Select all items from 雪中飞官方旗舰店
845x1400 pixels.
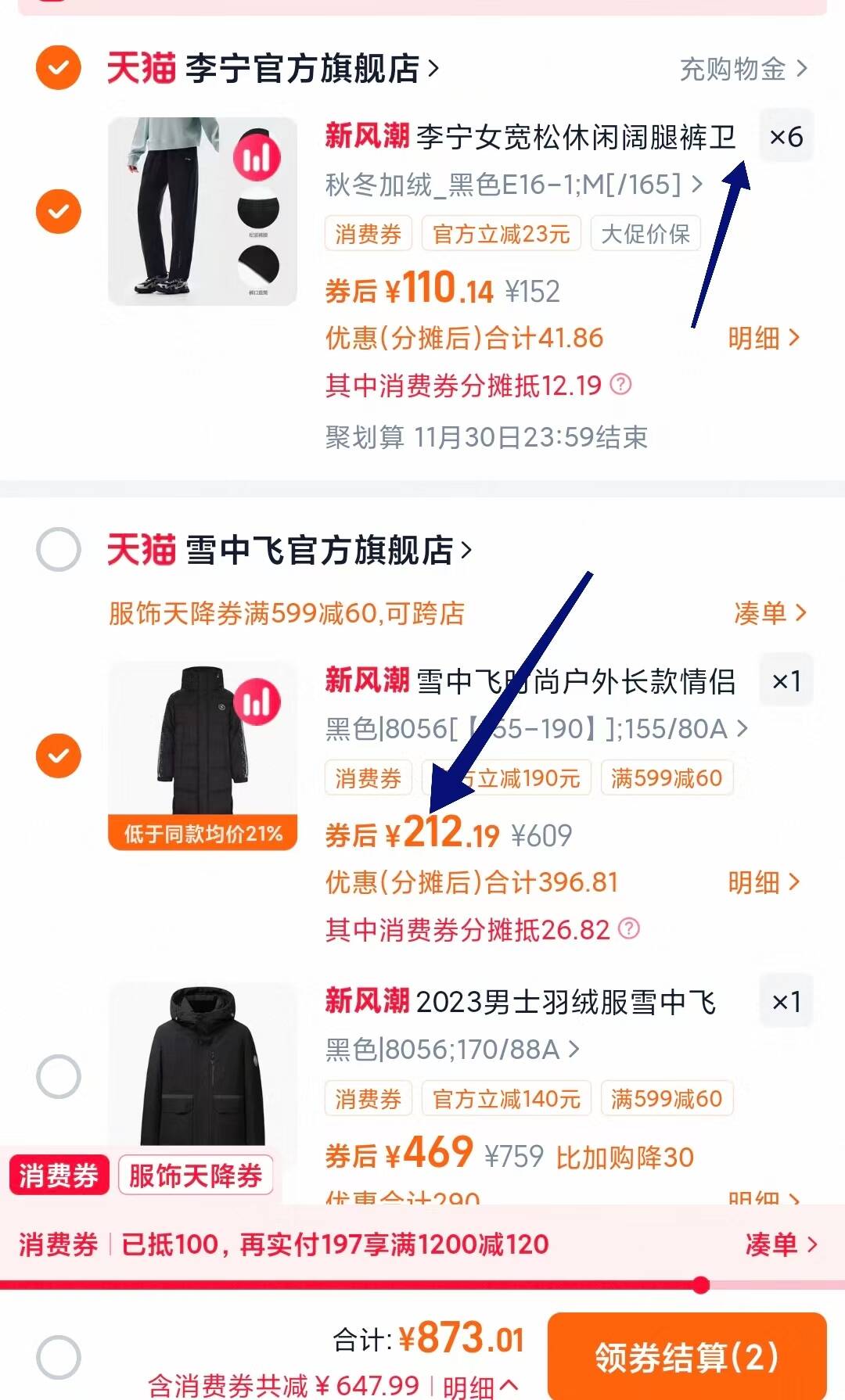coord(59,549)
